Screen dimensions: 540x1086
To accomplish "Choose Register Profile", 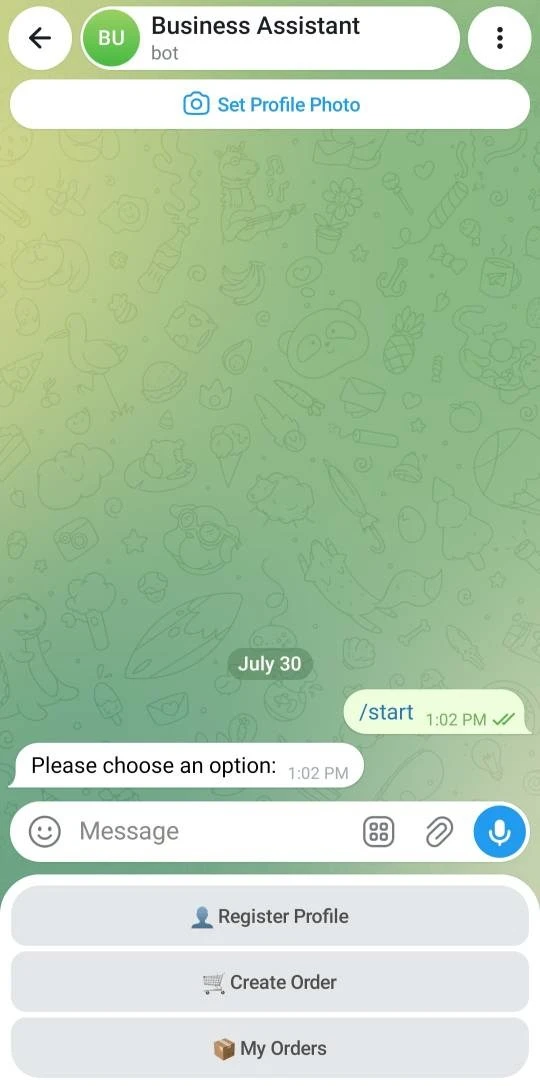I will point(270,916).
